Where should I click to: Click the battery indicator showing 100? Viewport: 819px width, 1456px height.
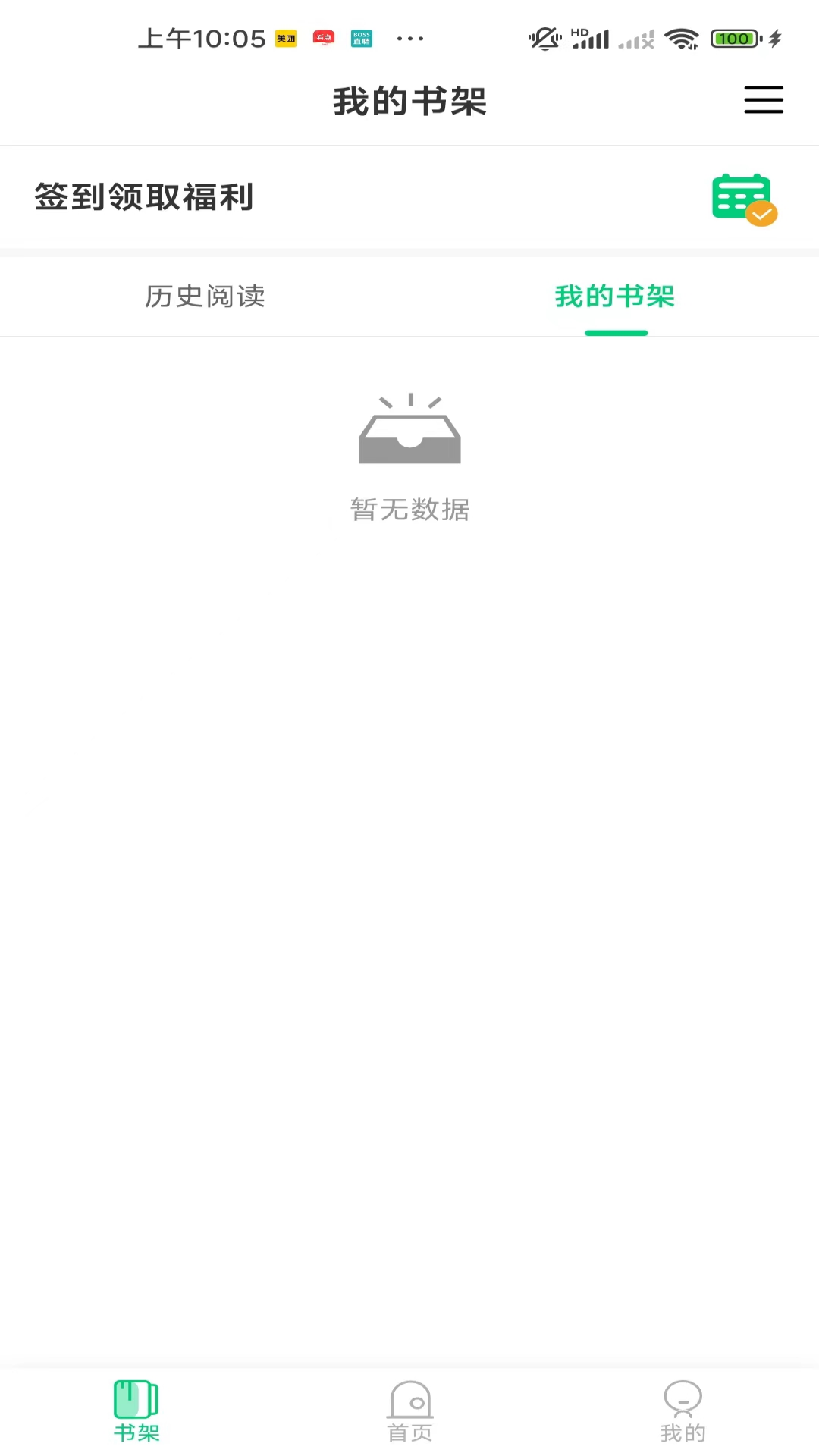click(733, 38)
